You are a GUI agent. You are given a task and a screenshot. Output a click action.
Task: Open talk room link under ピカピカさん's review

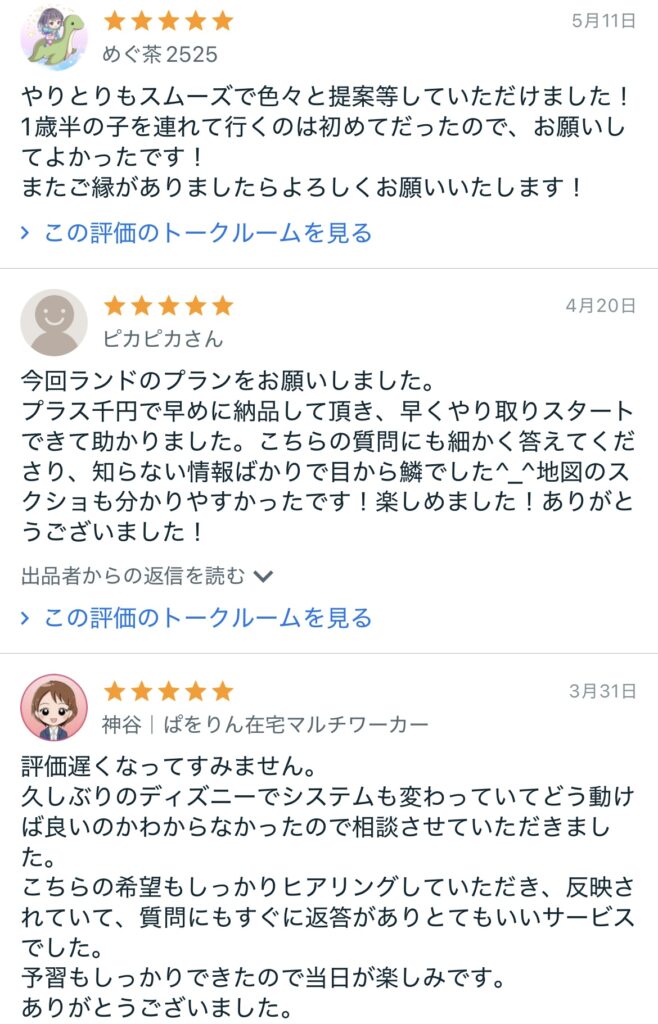(207, 618)
